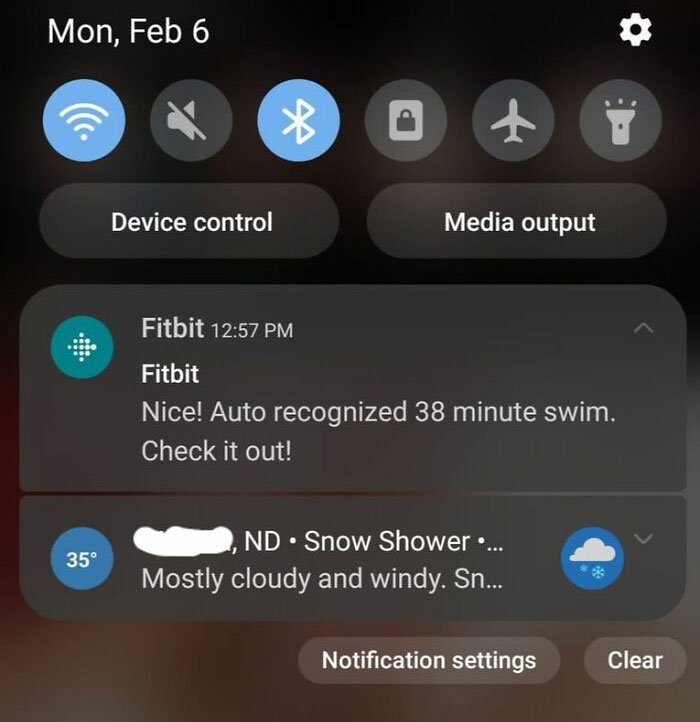
Task: Open Notification settings
Action: pos(429,660)
